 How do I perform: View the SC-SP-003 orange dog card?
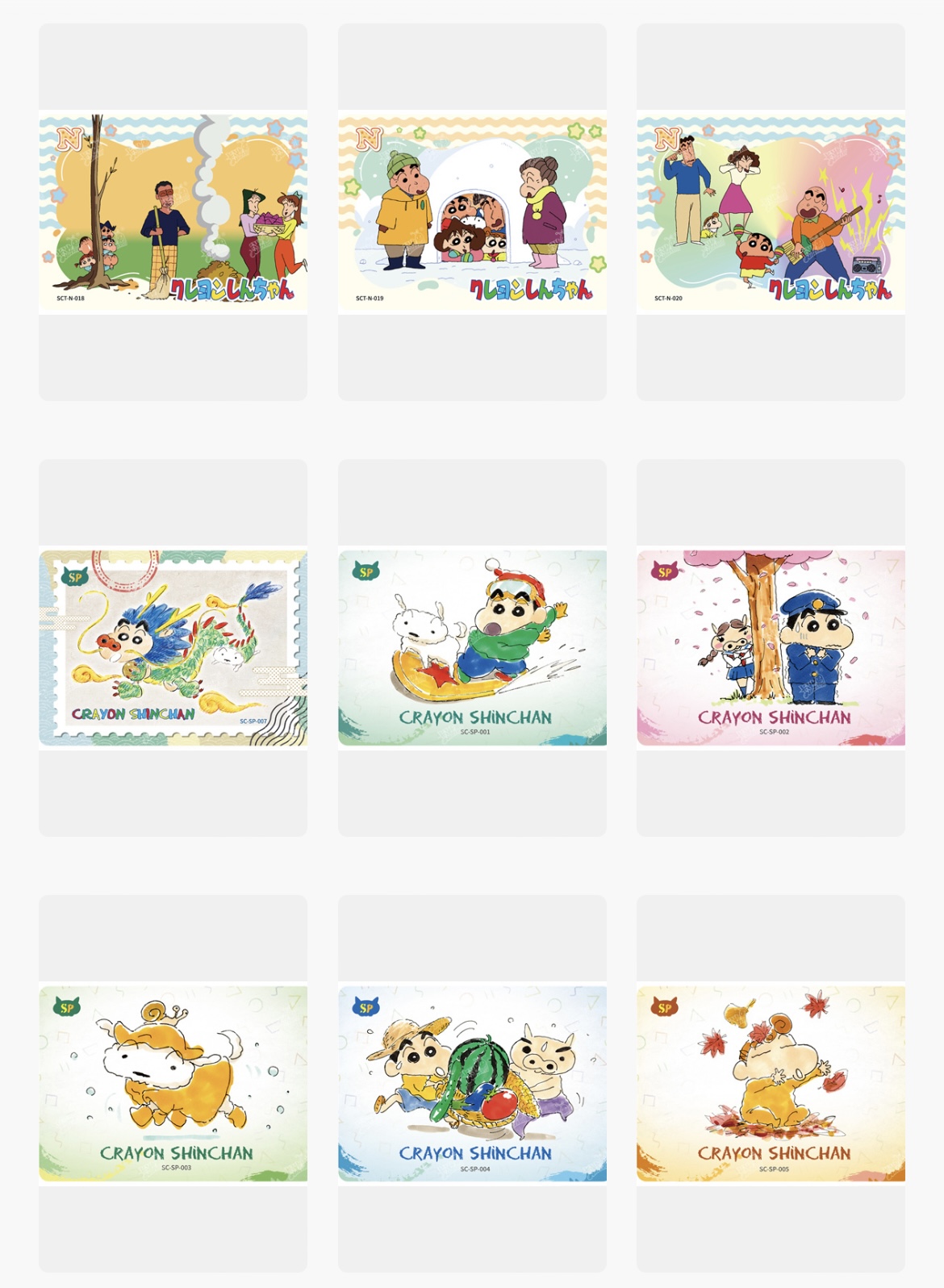[x=173, y=1083]
